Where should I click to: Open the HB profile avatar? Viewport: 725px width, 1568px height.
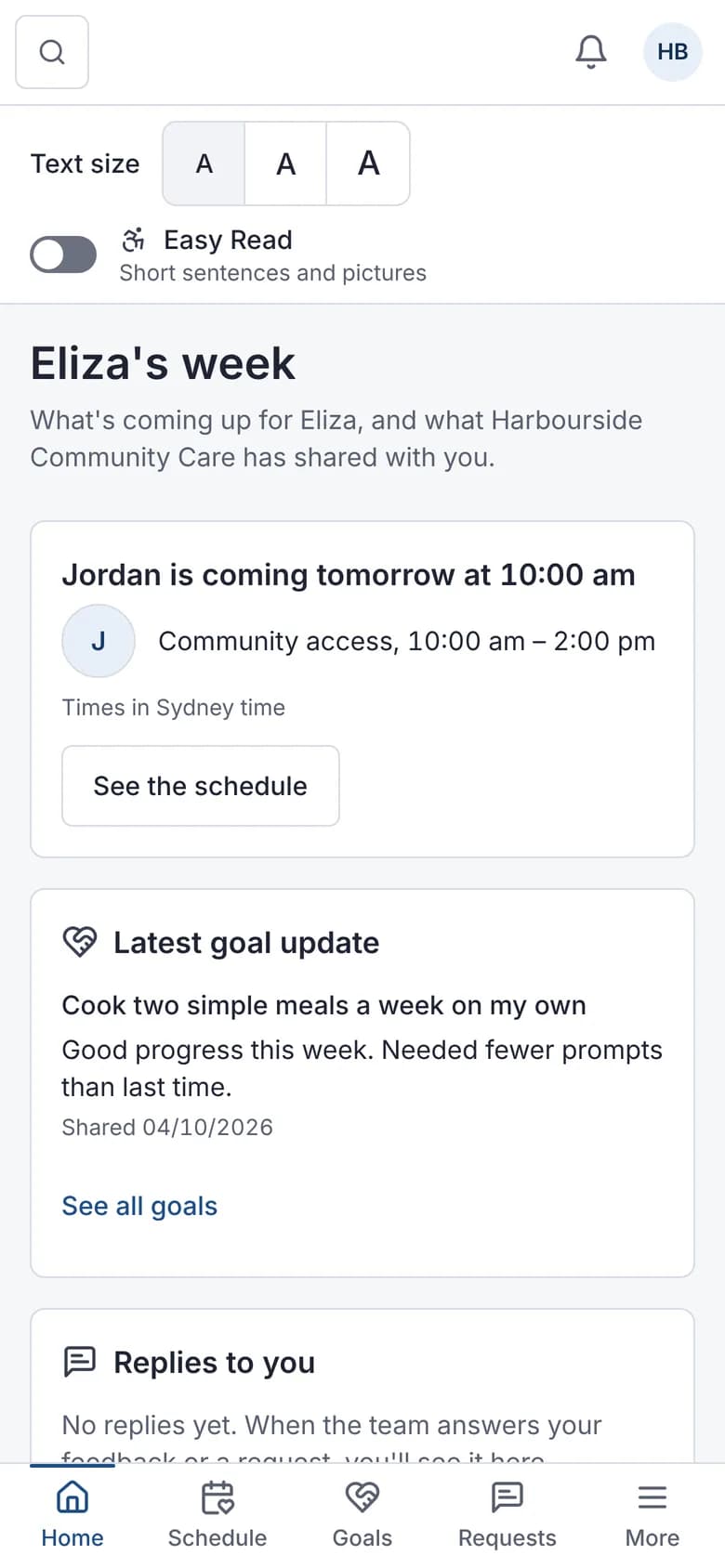[673, 52]
